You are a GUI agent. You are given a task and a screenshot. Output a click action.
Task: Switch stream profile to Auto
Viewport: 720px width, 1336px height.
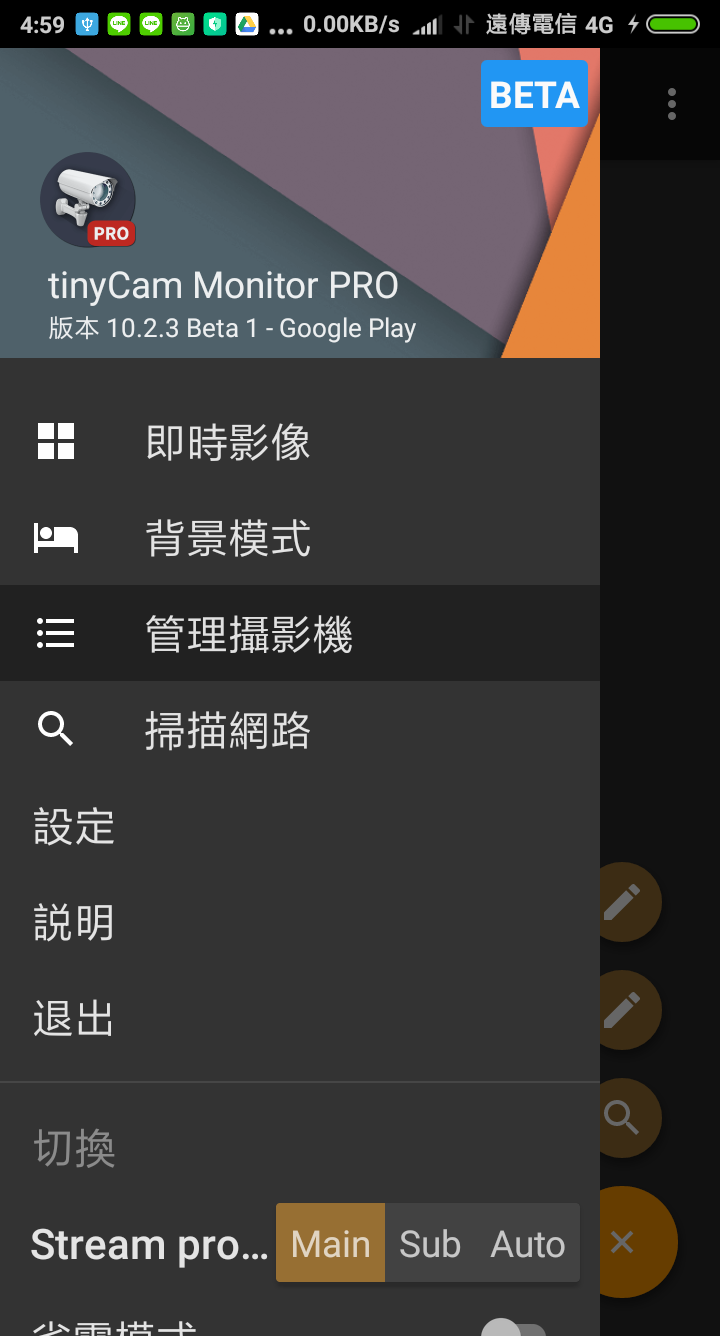(x=527, y=1242)
